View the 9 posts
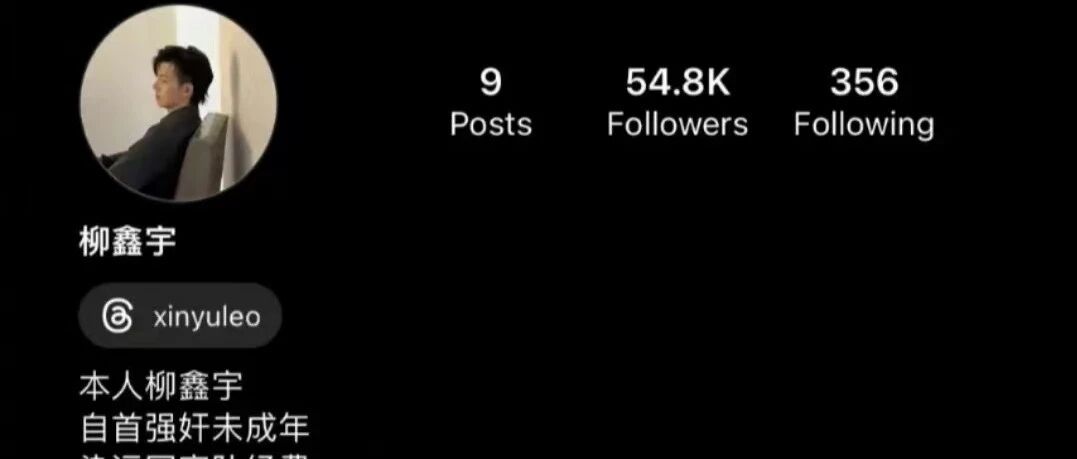 click(490, 103)
